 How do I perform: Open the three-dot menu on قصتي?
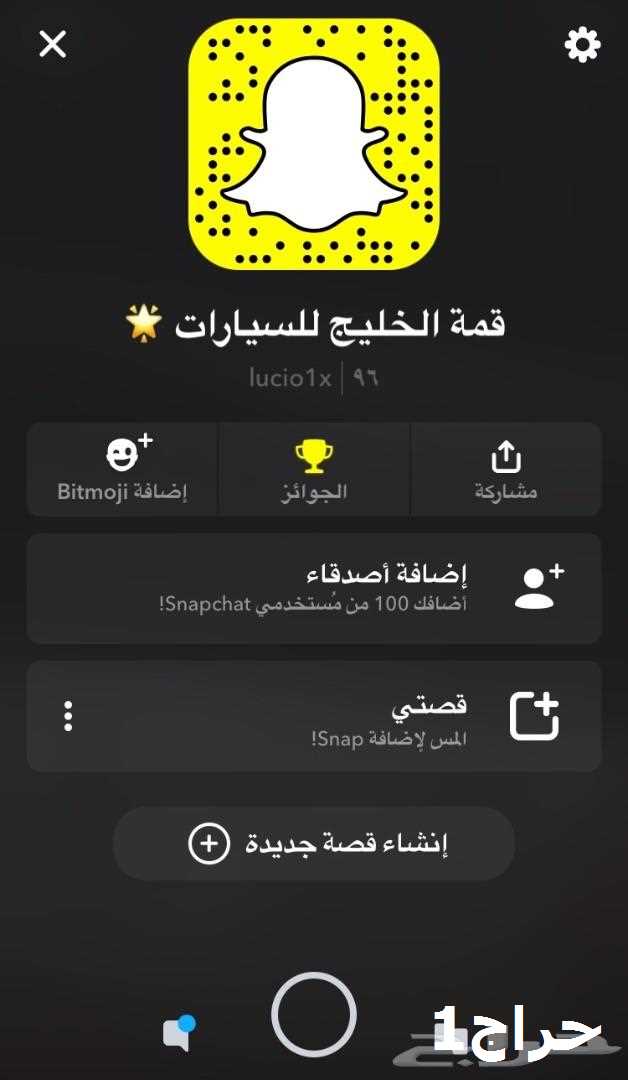[x=68, y=716]
